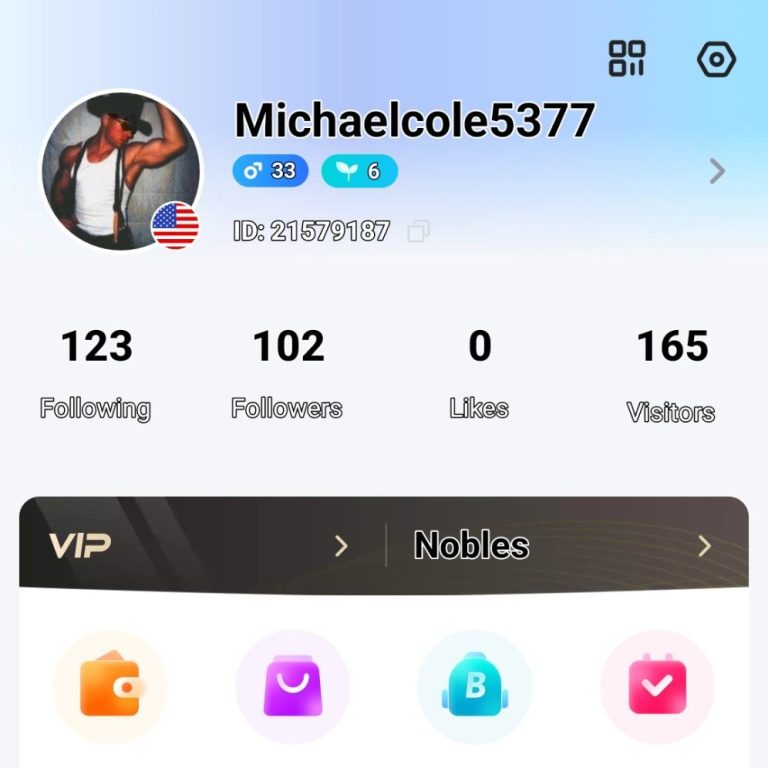View the Following list
The height and width of the screenshot is (768, 768).
pos(96,372)
